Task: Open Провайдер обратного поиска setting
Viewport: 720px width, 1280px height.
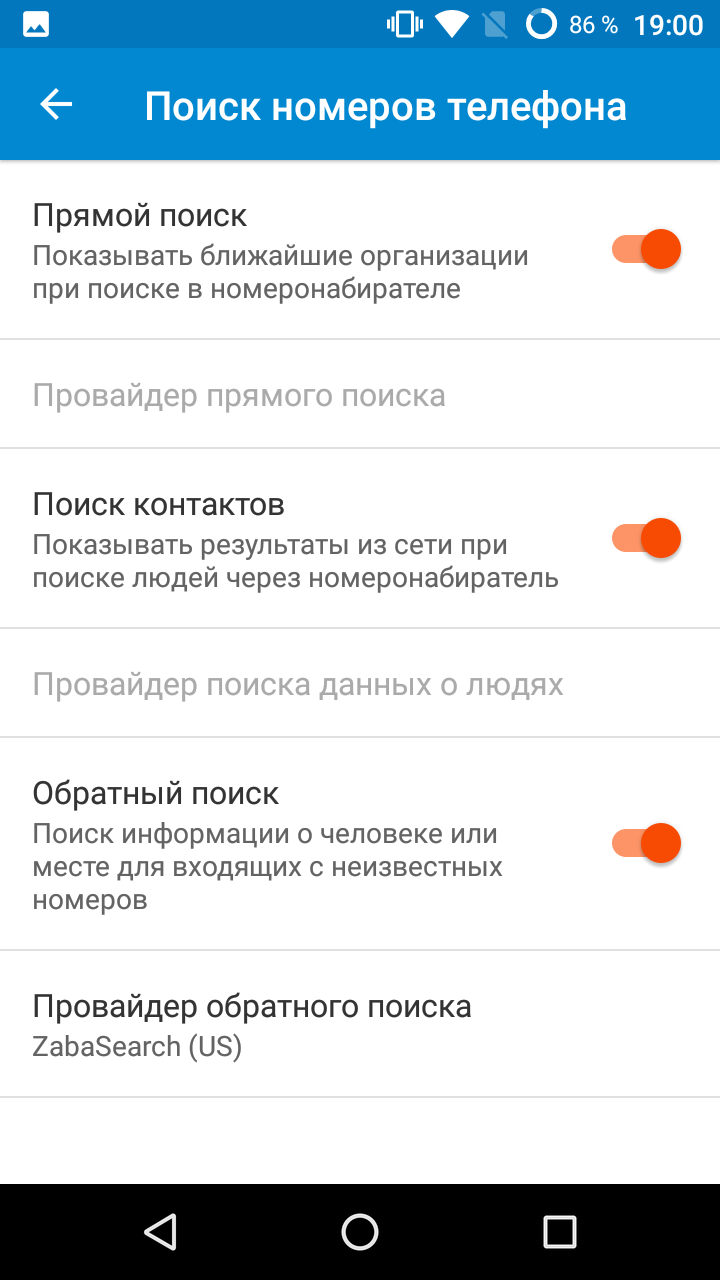Action: click(360, 1024)
